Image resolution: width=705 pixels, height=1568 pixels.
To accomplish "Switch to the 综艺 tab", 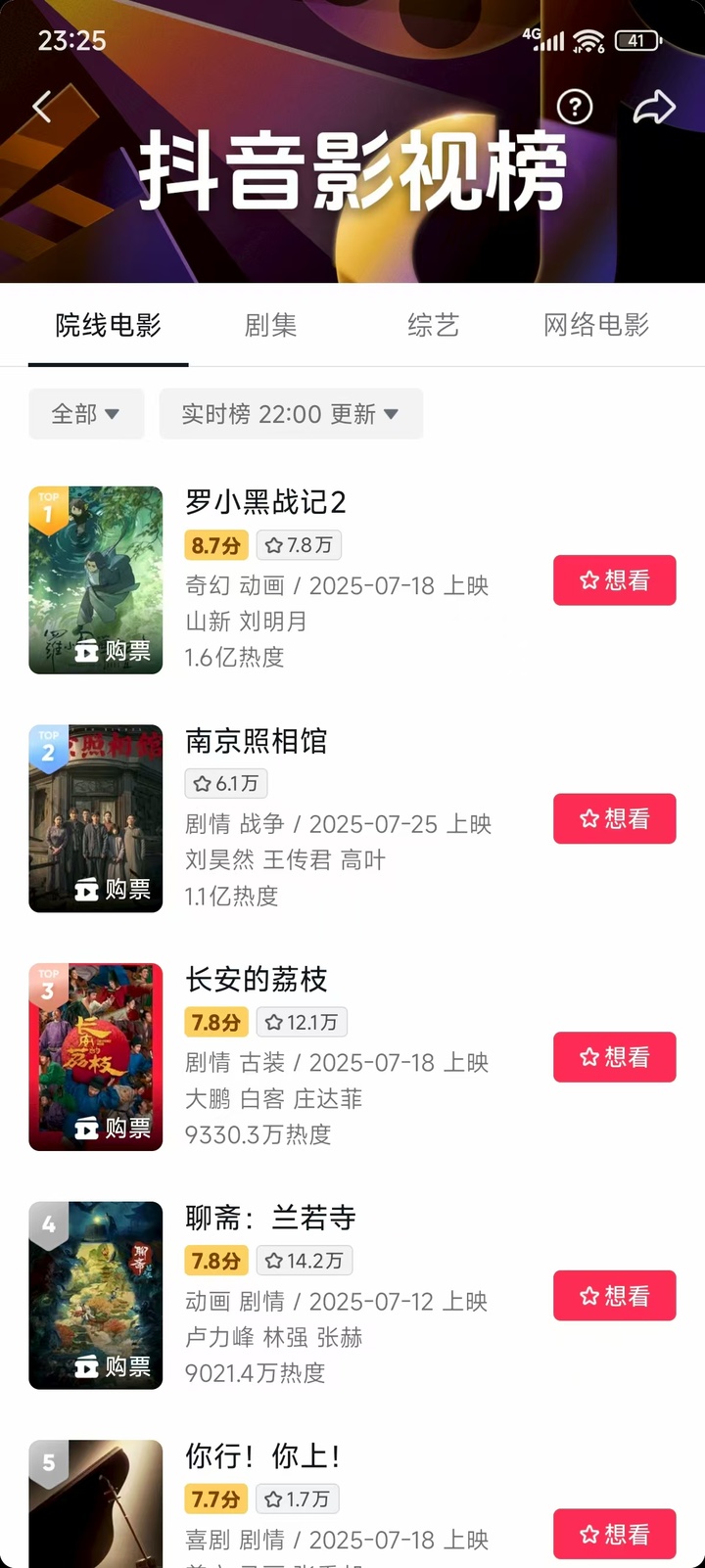I will pos(433,325).
